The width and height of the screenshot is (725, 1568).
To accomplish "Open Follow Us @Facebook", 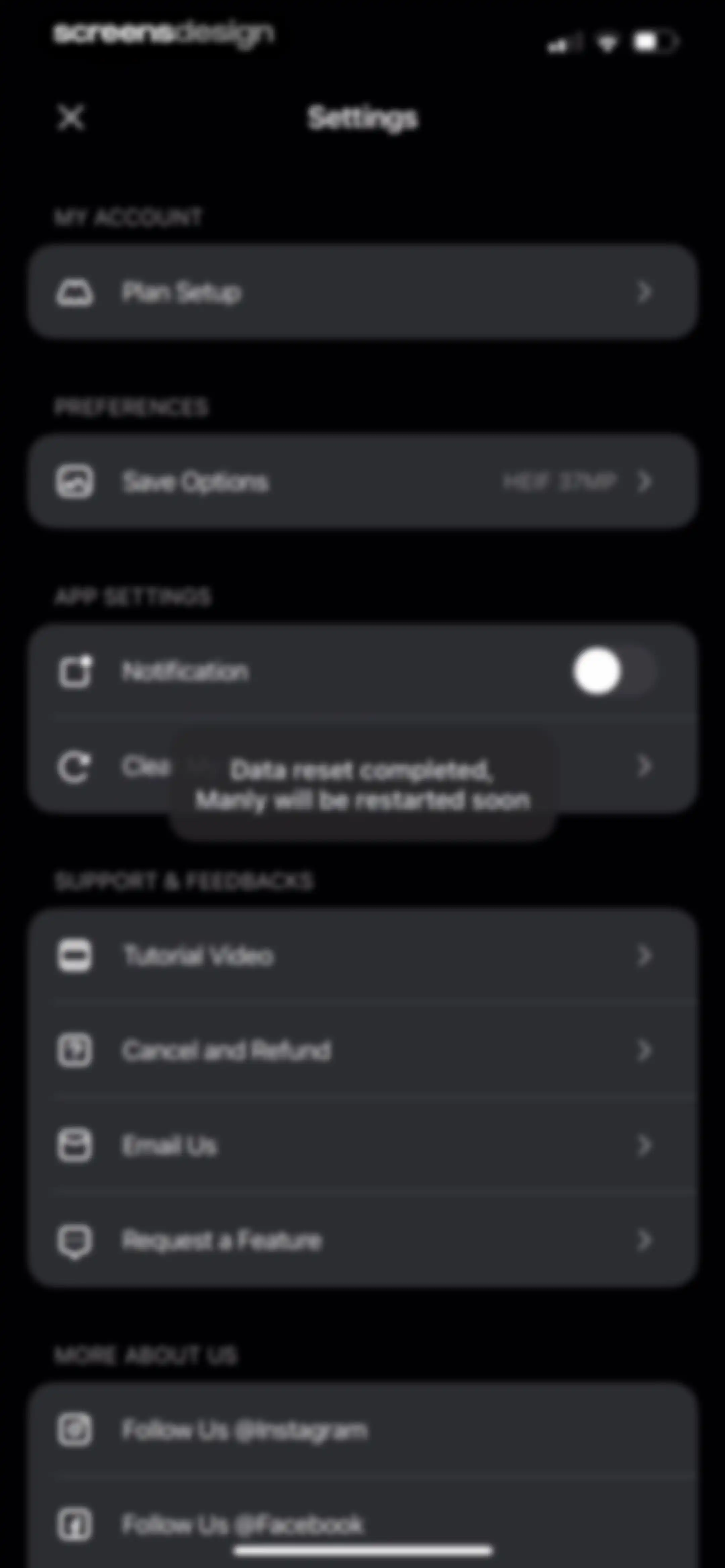I will [x=362, y=1524].
